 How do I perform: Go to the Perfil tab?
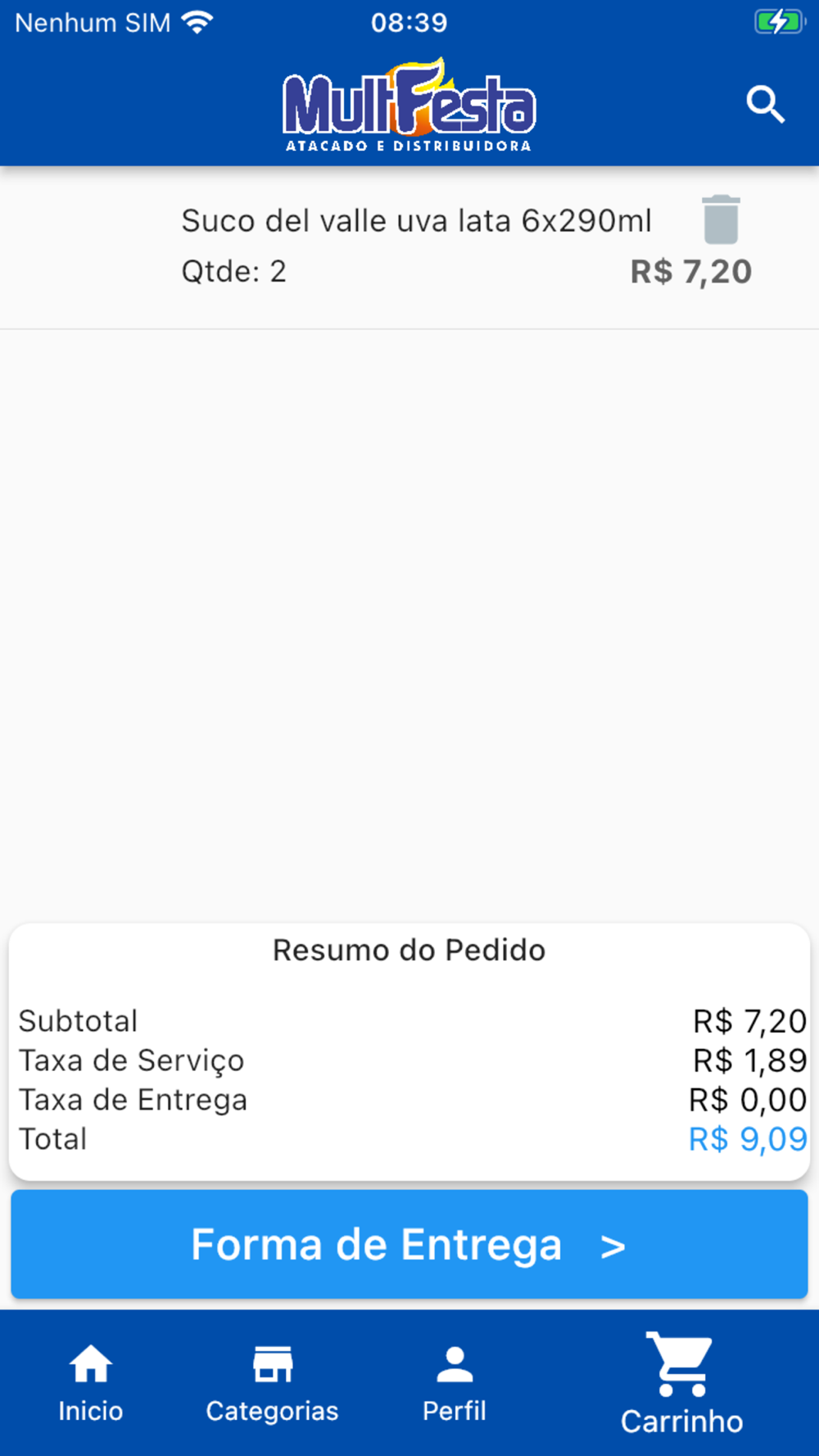[455, 1382]
